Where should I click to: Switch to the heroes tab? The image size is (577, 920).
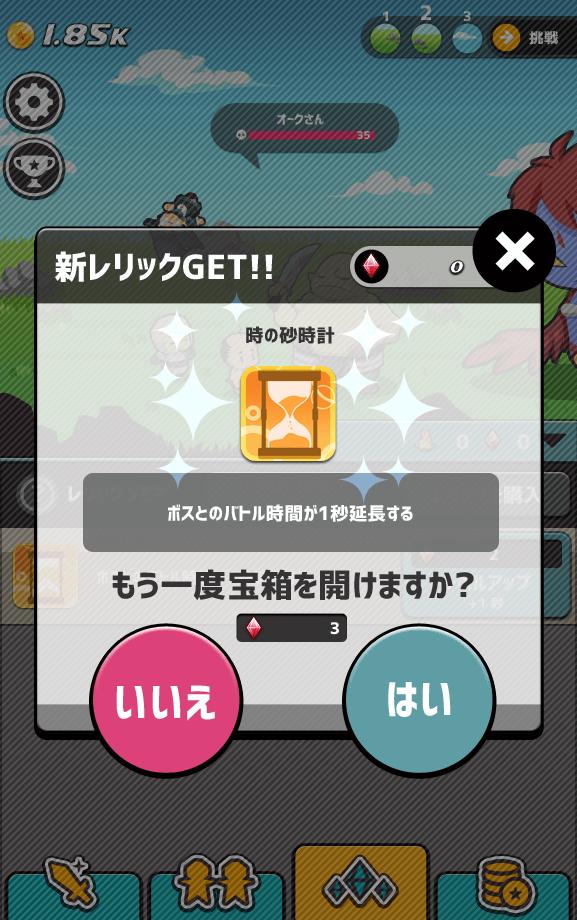tap(216, 888)
